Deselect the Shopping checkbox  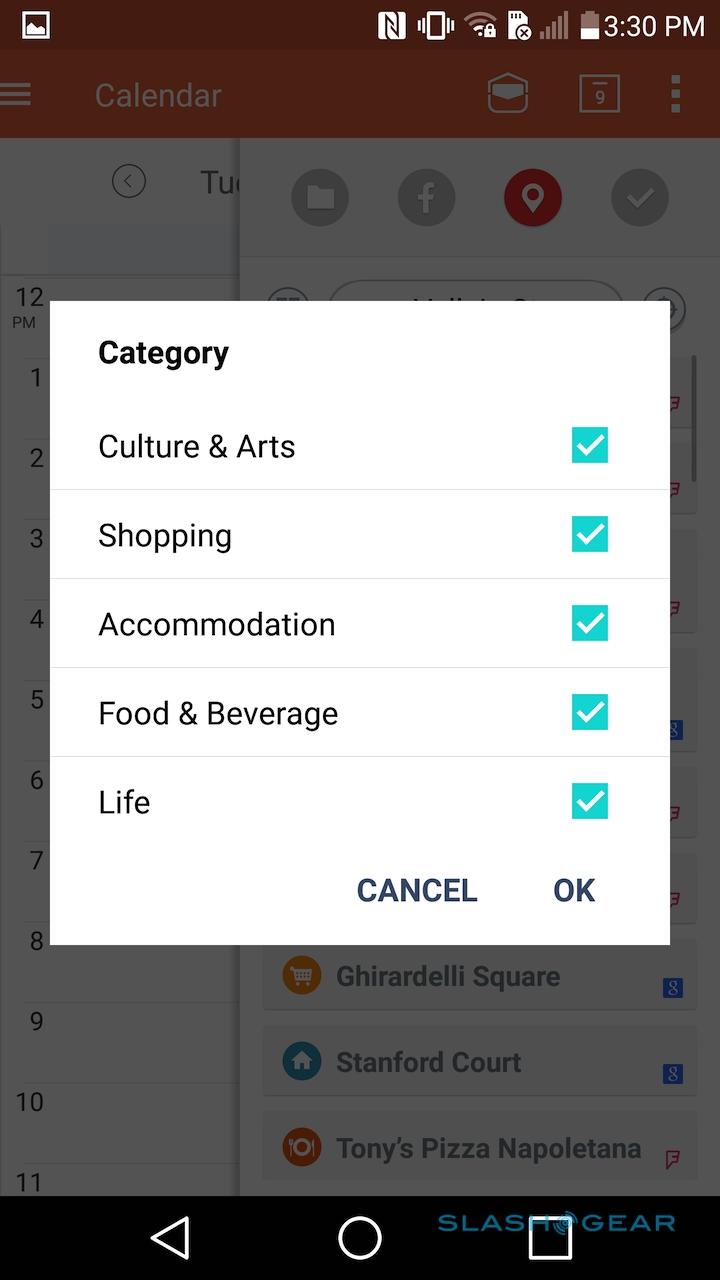(589, 534)
